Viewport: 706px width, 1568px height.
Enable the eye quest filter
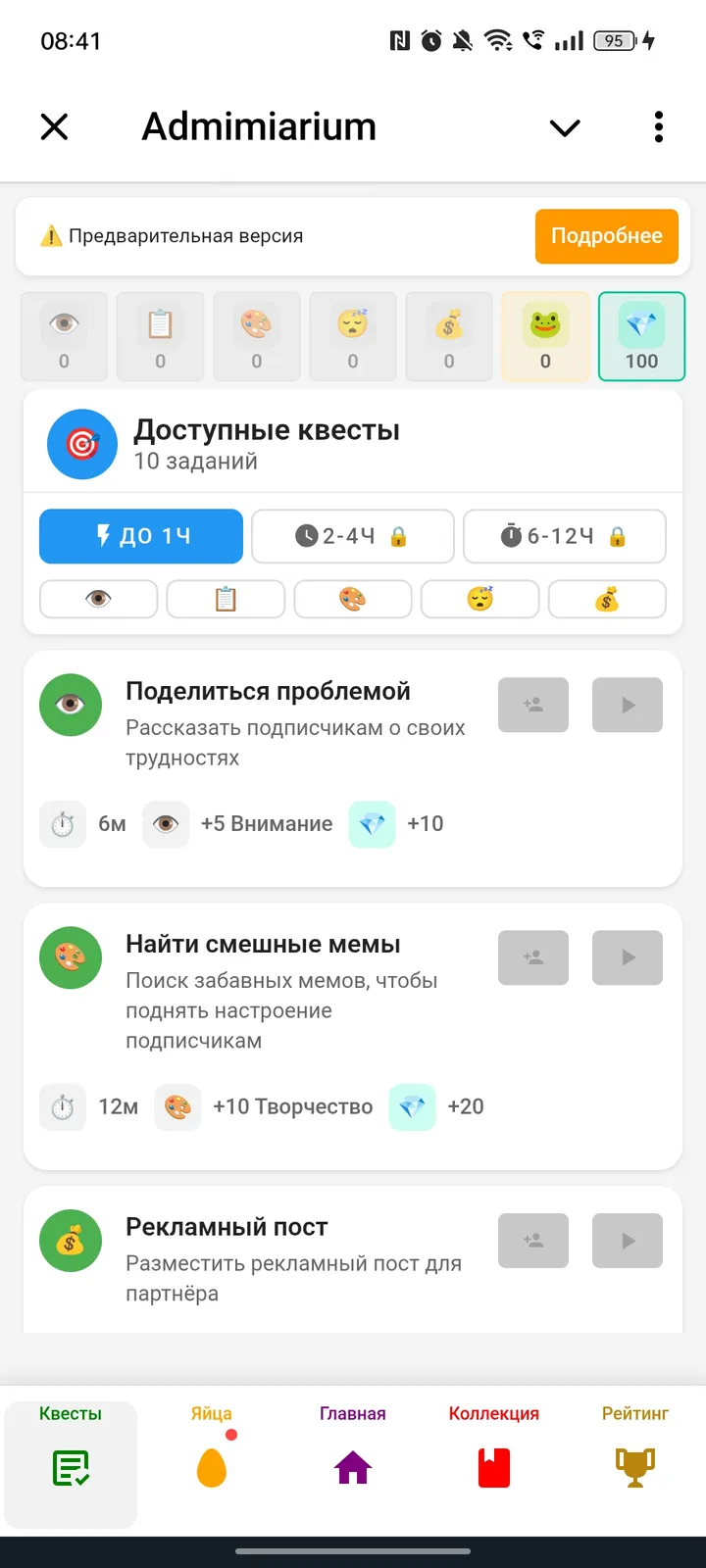[98, 599]
